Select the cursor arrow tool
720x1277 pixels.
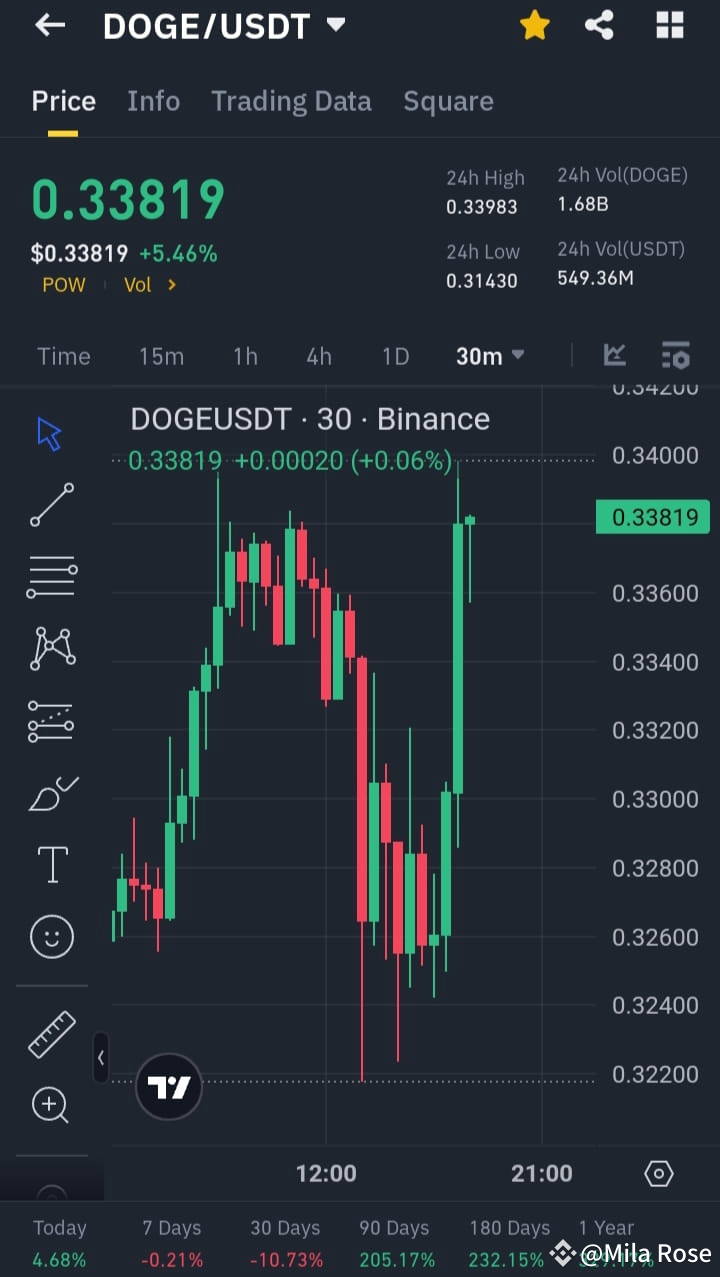[50, 432]
